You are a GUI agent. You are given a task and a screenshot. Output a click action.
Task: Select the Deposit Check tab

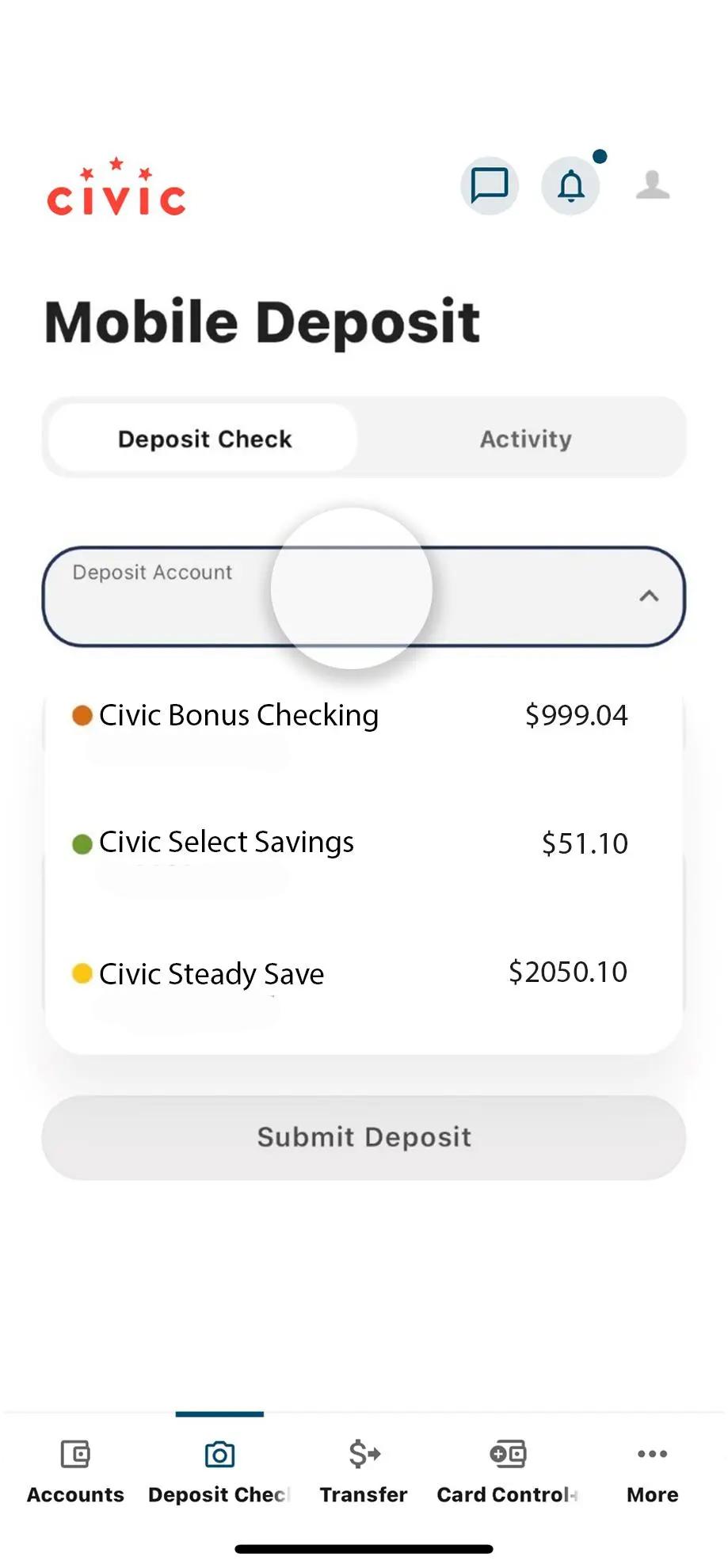click(x=204, y=438)
